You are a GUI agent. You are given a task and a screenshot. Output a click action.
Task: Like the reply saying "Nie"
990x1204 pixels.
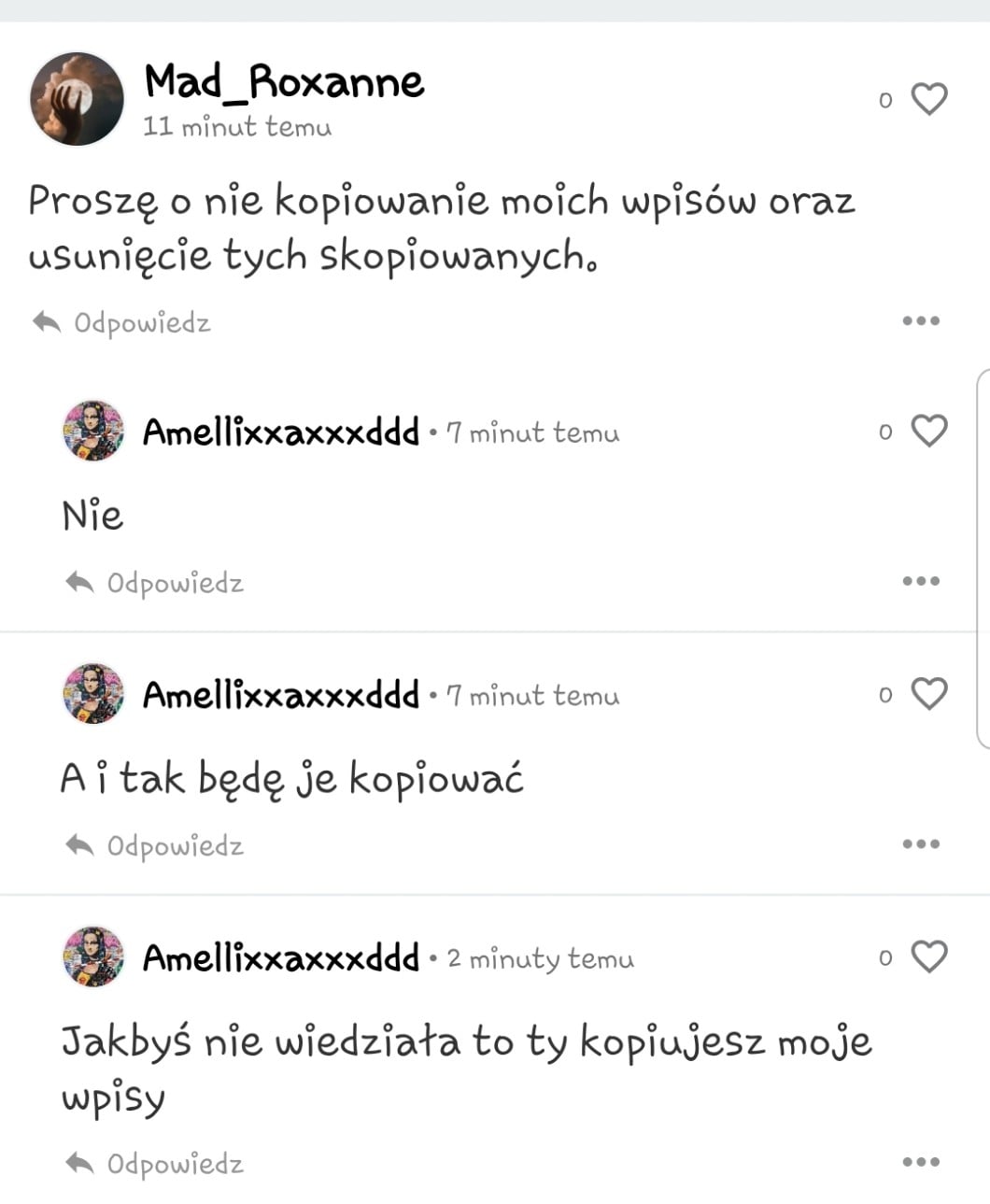(928, 432)
